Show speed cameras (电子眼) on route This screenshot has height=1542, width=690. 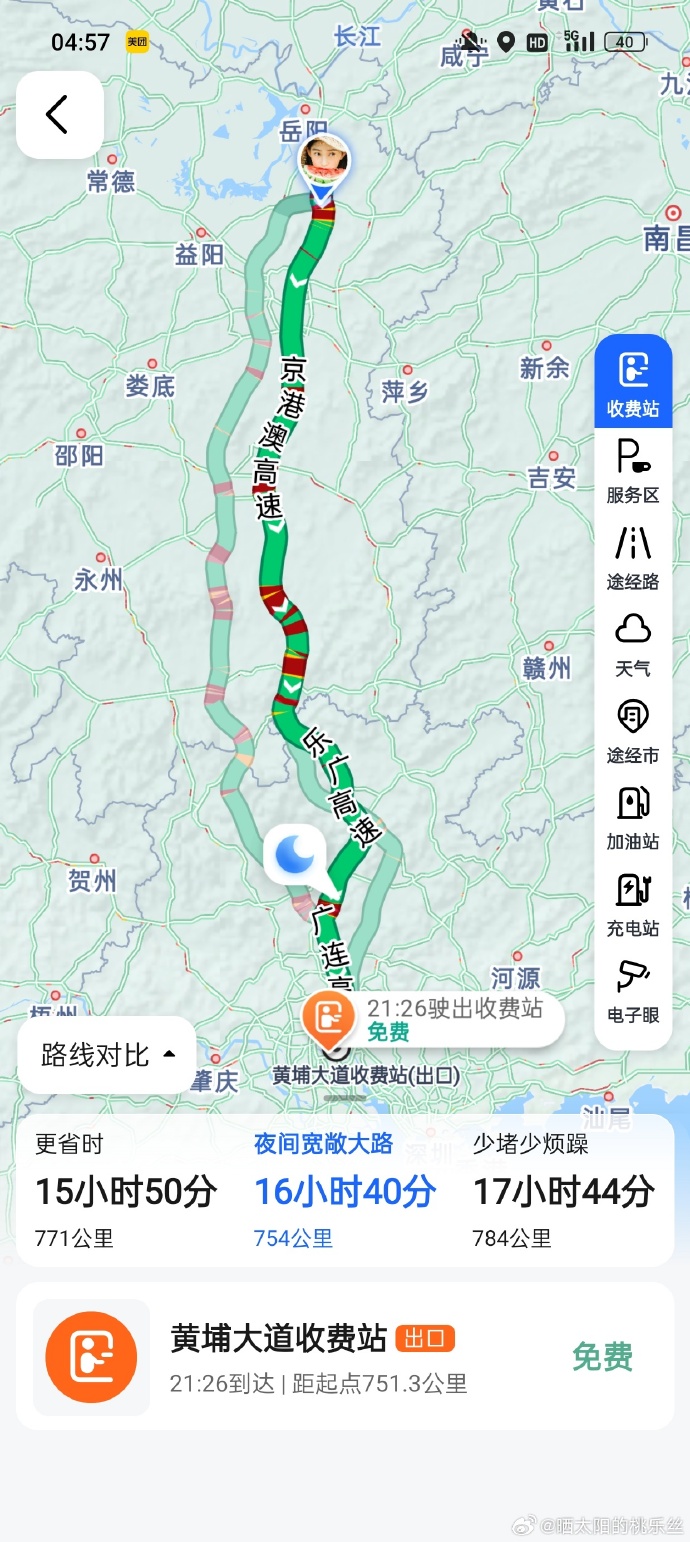click(633, 992)
